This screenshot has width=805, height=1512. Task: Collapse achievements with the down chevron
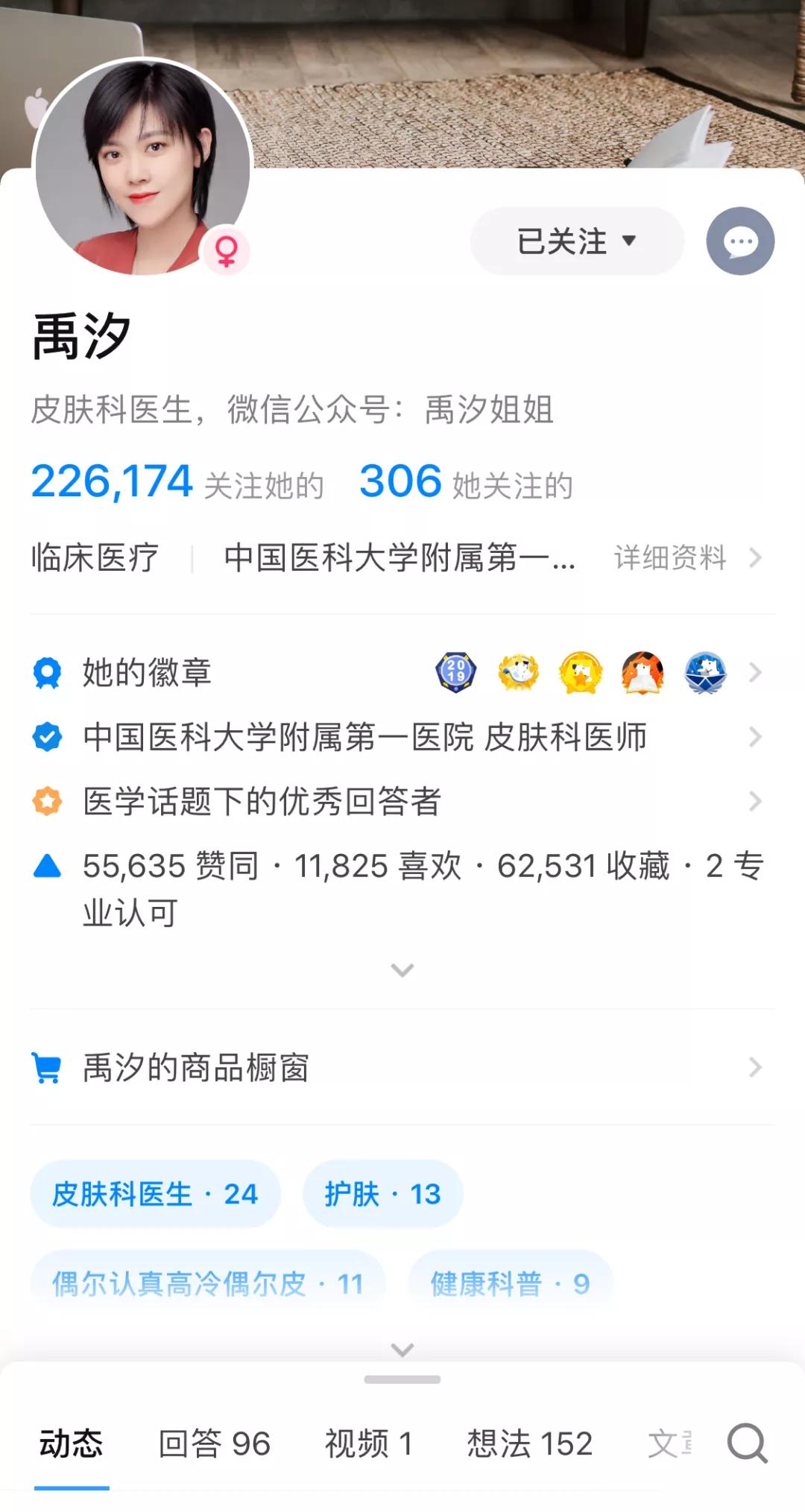tap(402, 969)
